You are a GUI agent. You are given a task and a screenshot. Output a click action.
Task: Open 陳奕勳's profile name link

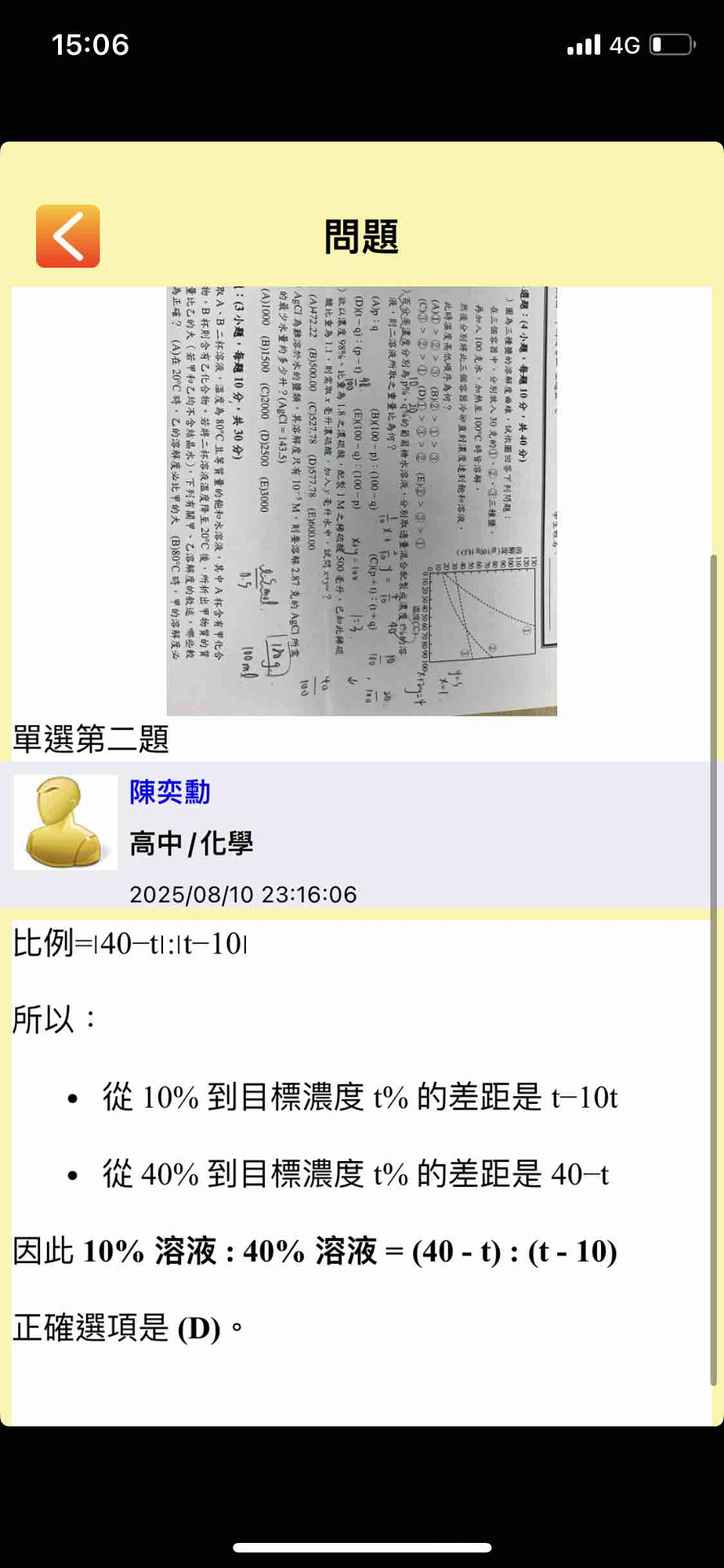tap(170, 792)
